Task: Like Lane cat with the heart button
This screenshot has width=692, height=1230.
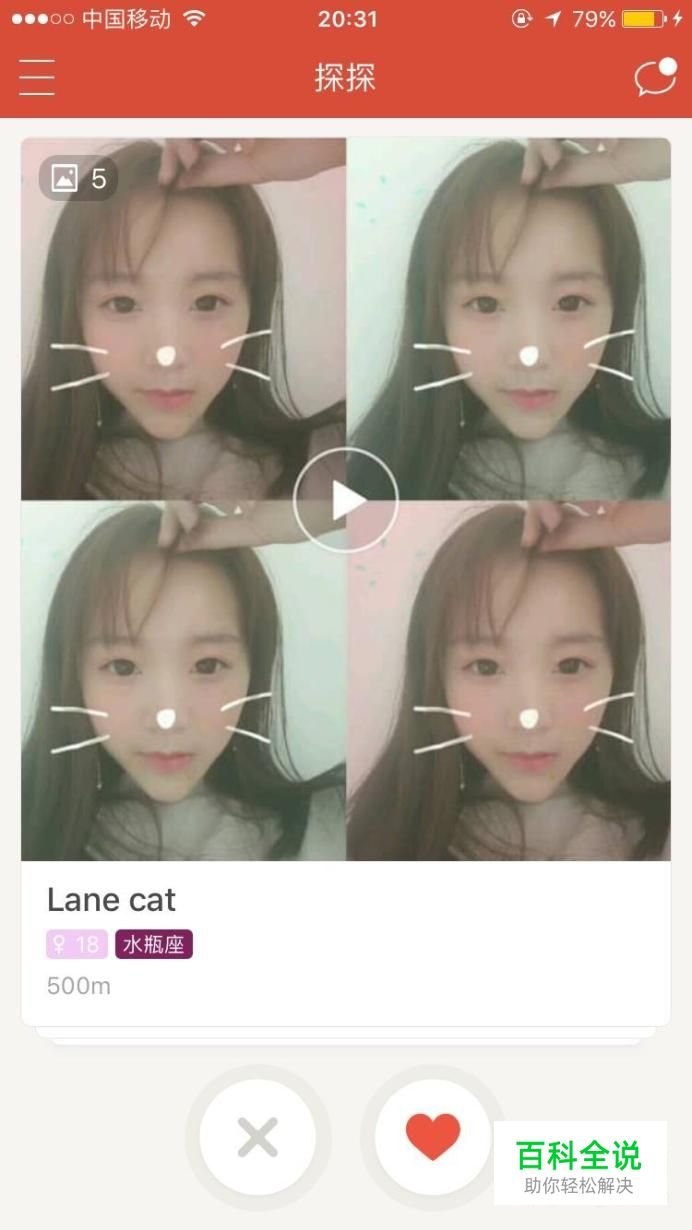Action: pyautogui.click(x=433, y=1137)
